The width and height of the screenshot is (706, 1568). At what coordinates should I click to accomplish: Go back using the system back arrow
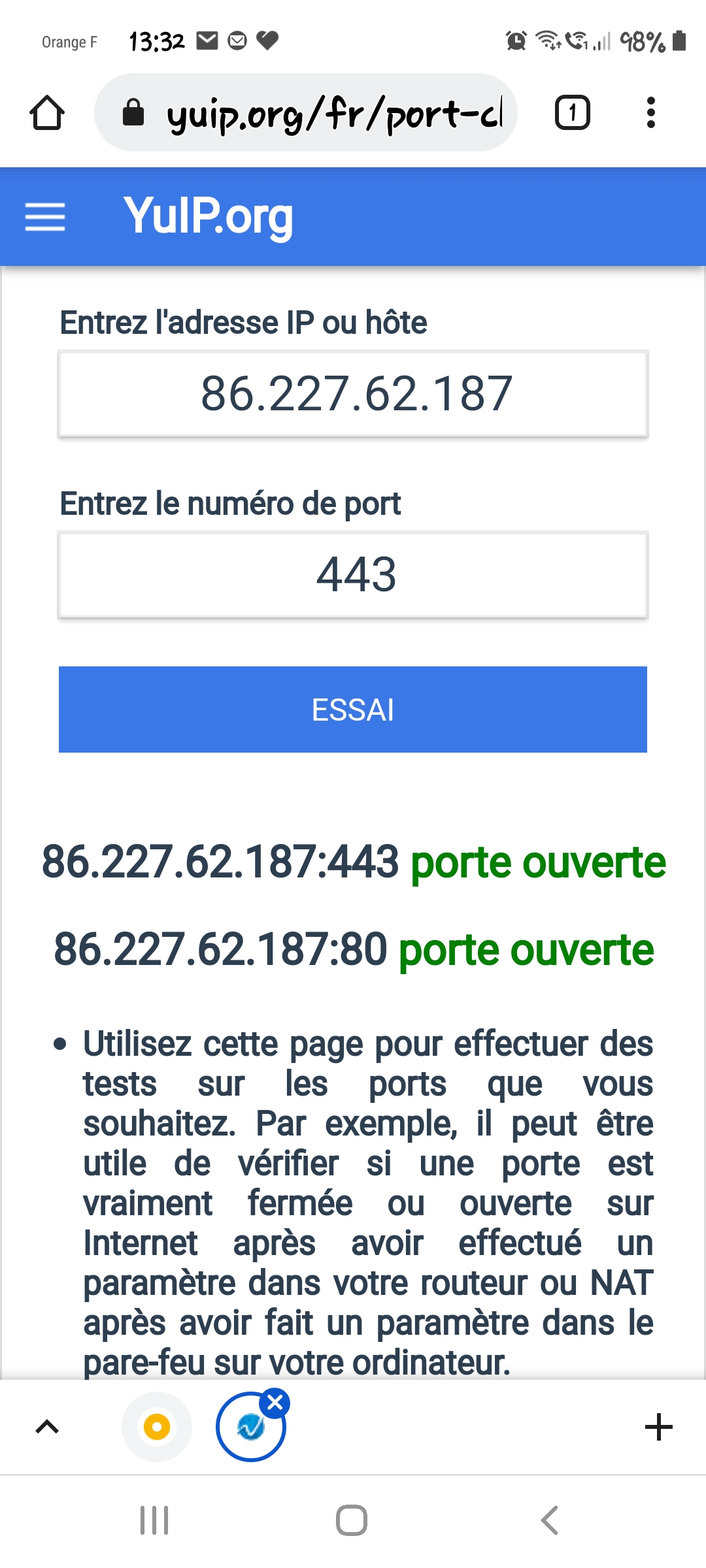click(549, 1520)
